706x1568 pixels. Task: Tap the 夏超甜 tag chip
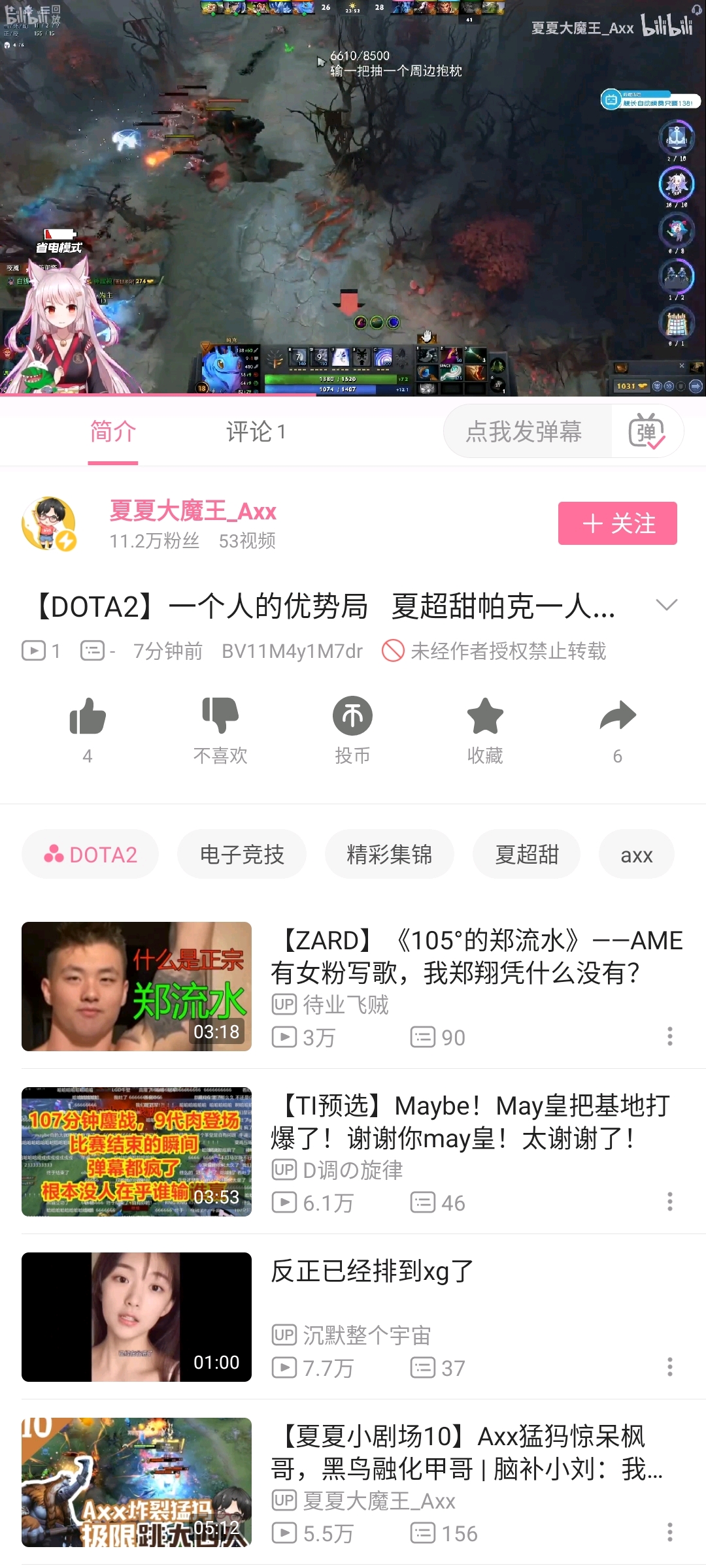click(x=526, y=855)
